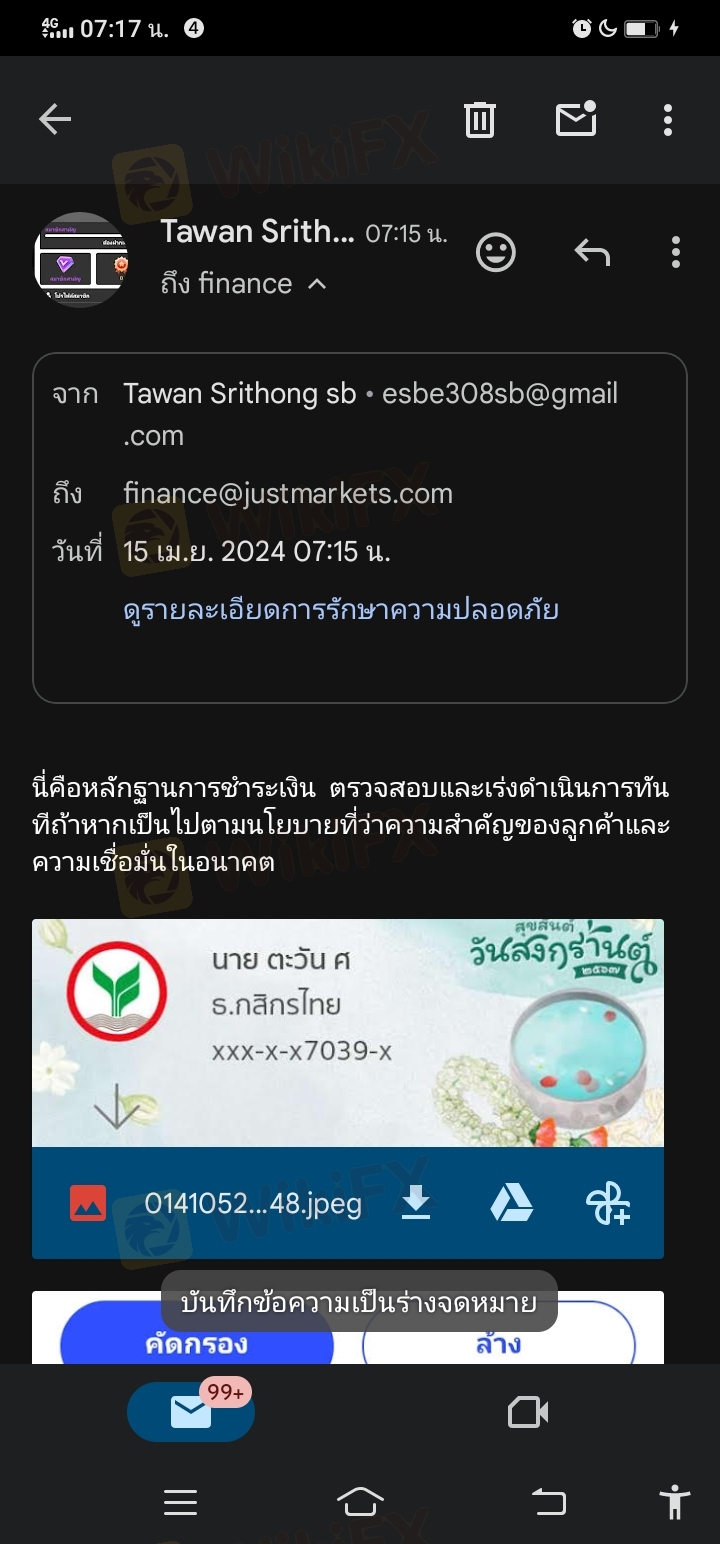Screen dimensions: 720x1544
Task: Open ดูรายละเอียดการรักษาความปลอดภัย link
Action: (x=340, y=610)
